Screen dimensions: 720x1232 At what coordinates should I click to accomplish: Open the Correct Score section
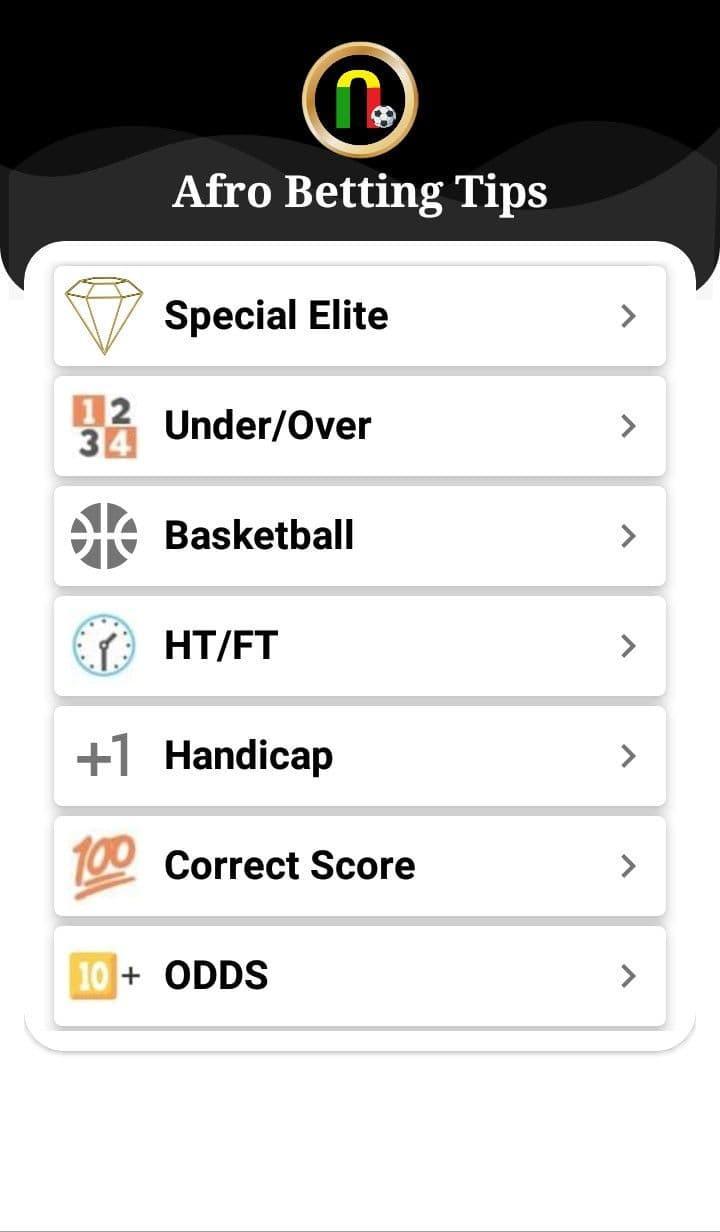(x=360, y=865)
